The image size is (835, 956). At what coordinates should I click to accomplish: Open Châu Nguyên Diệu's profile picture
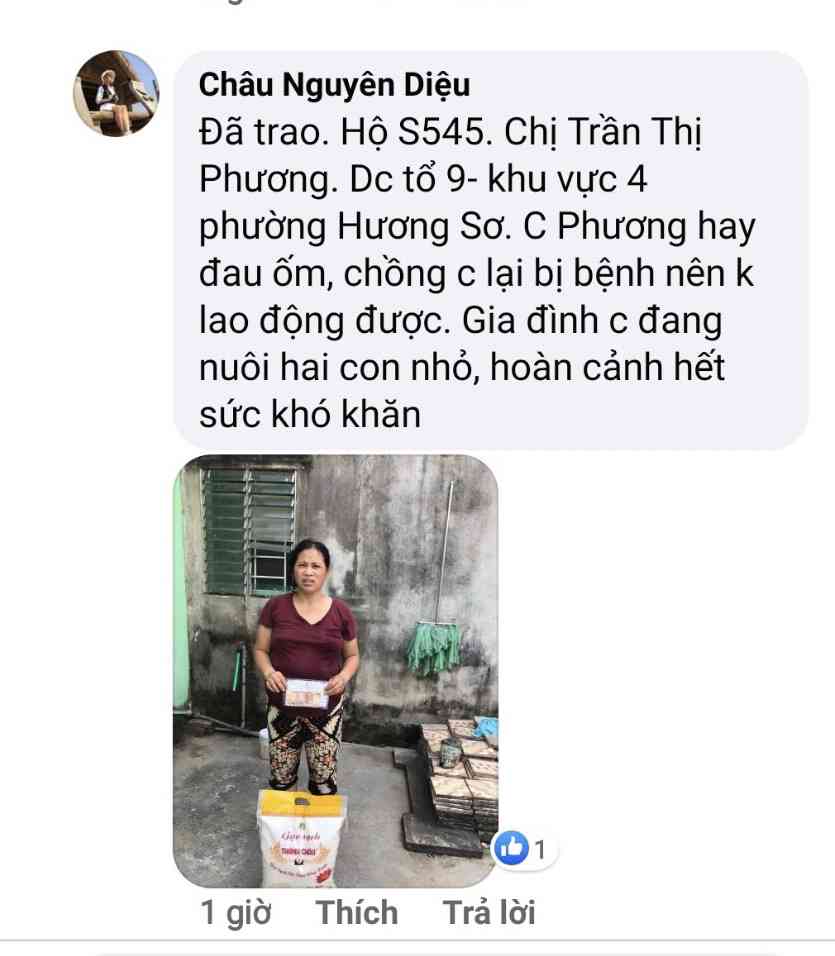[115, 93]
